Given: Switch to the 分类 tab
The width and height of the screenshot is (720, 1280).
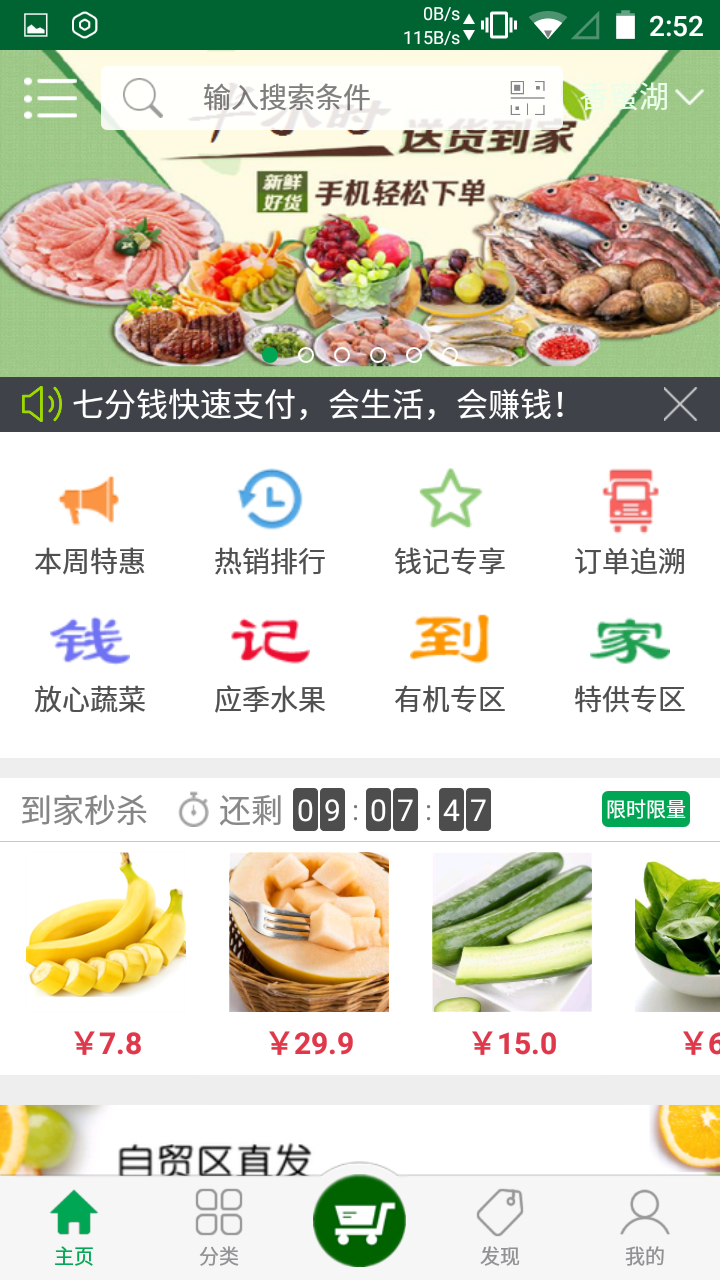Looking at the screenshot, I should coord(219,1228).
